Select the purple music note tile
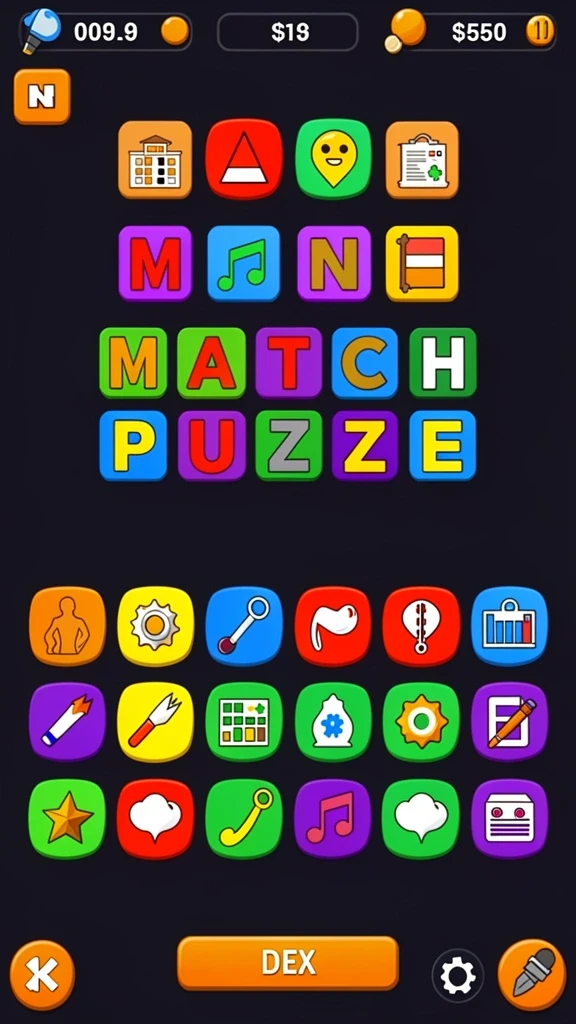Viewport: 576px width, 1024px height. [333, 818]
